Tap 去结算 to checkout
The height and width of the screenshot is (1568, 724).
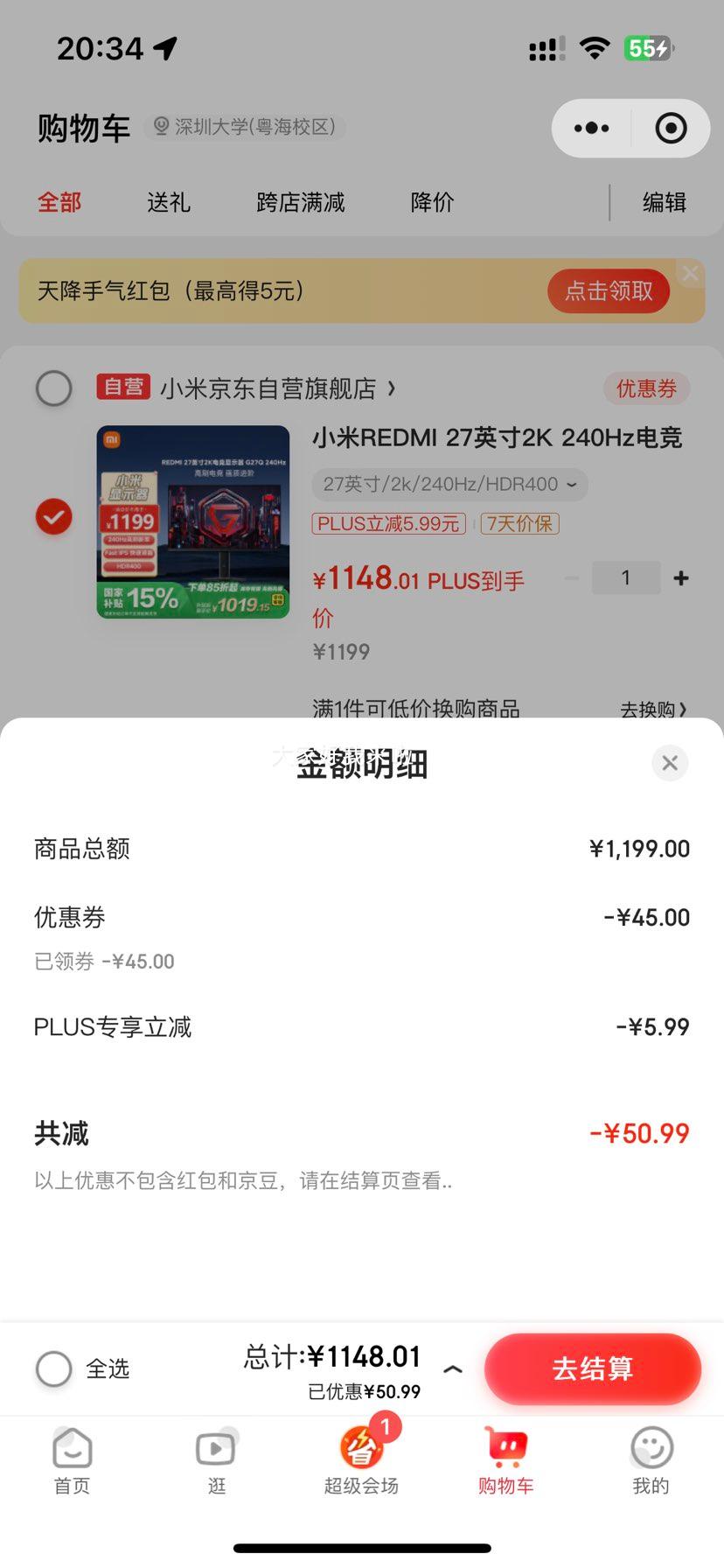[x=592, y=1369]
